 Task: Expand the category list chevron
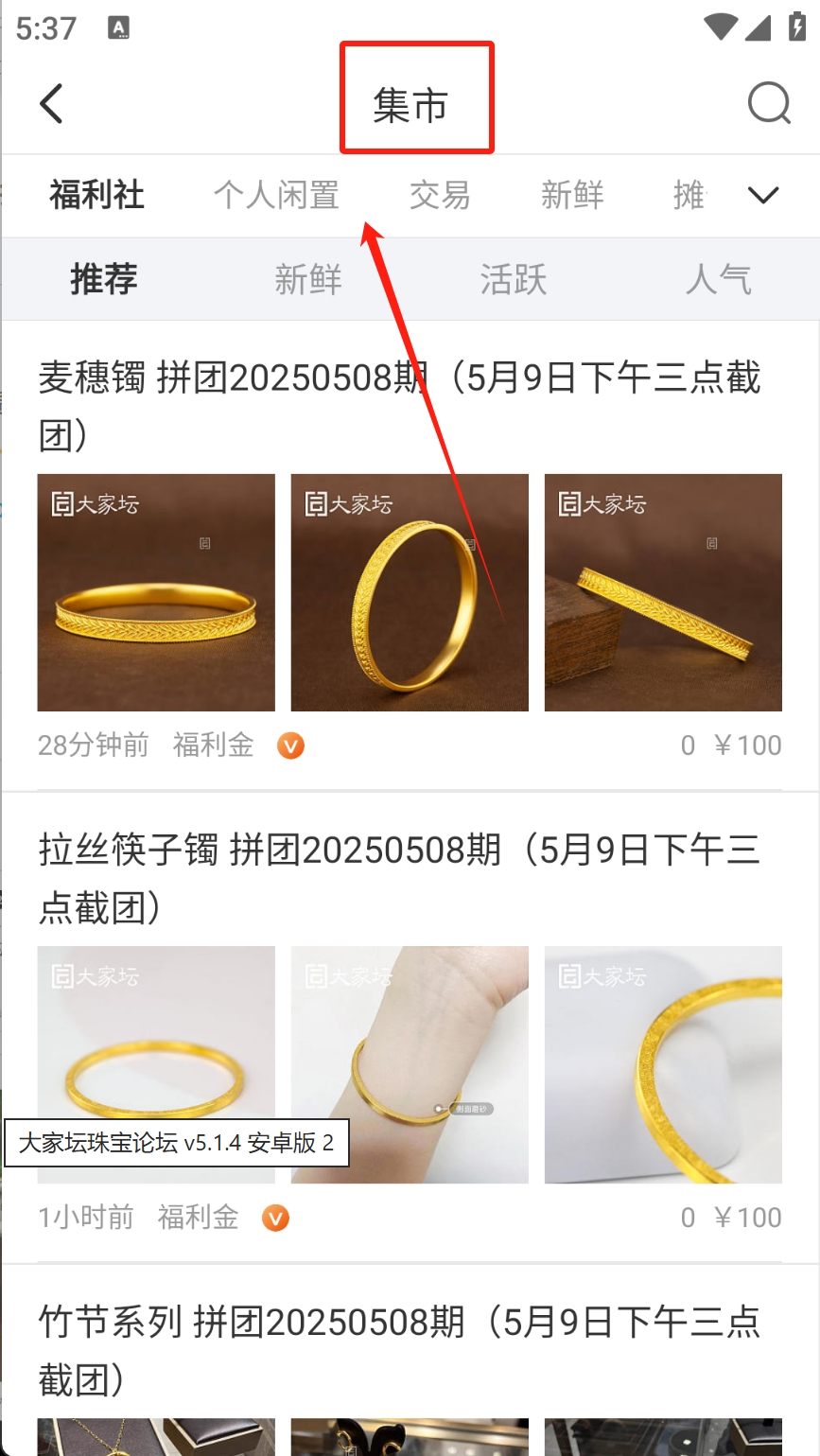(x=762, y=195)
